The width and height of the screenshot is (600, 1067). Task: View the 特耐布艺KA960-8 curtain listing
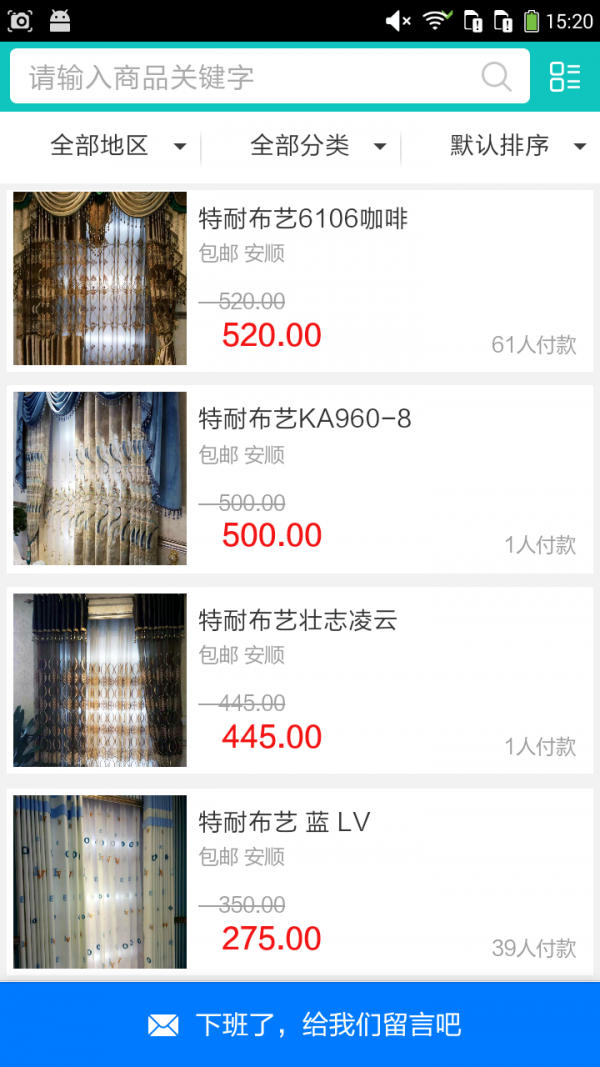pyautogui.click(x=300, y=478)
